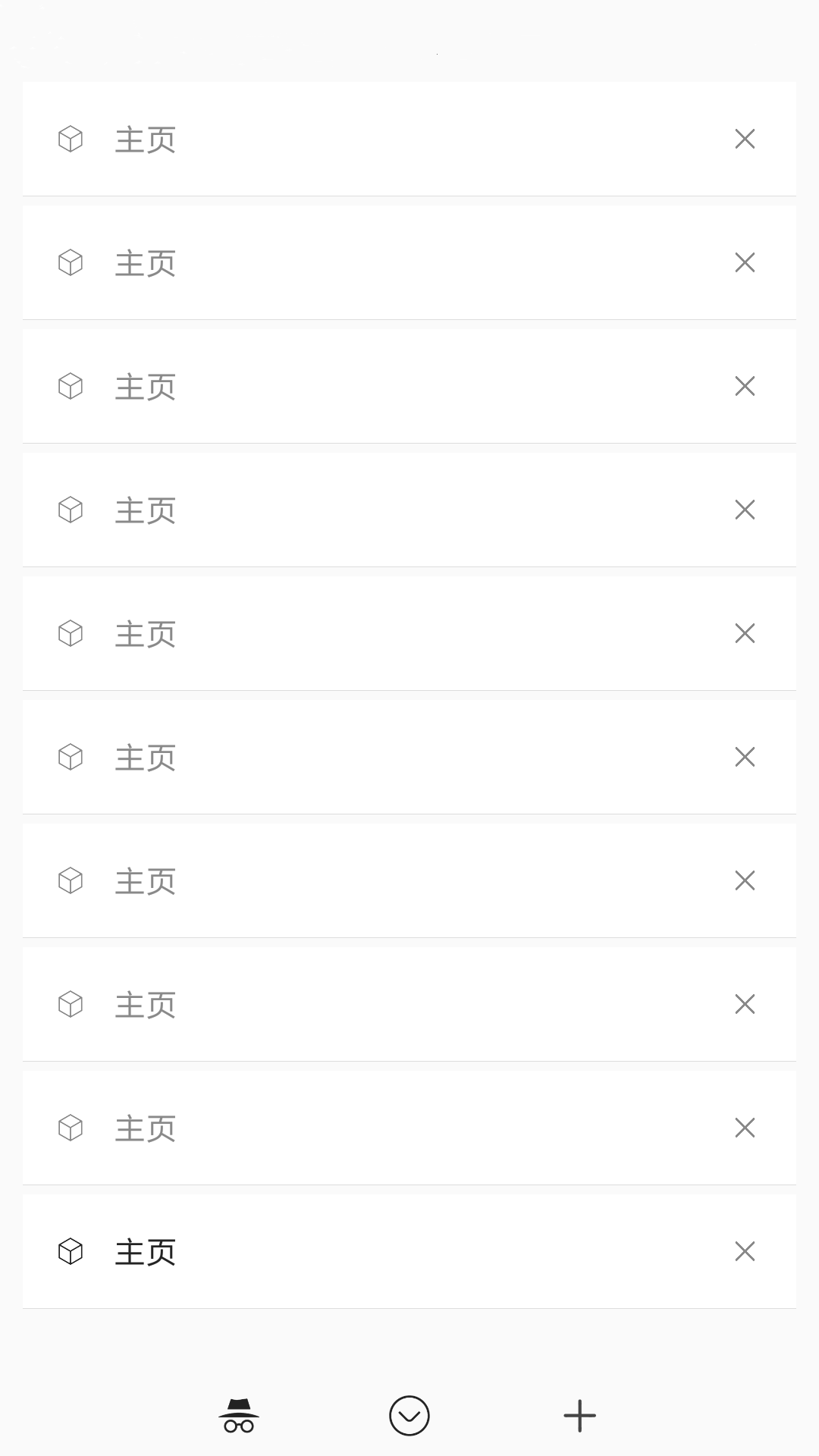Select the sixth 主页 tab
Viewport: 819px width, 1456px height.
click(x=303, y=757)
